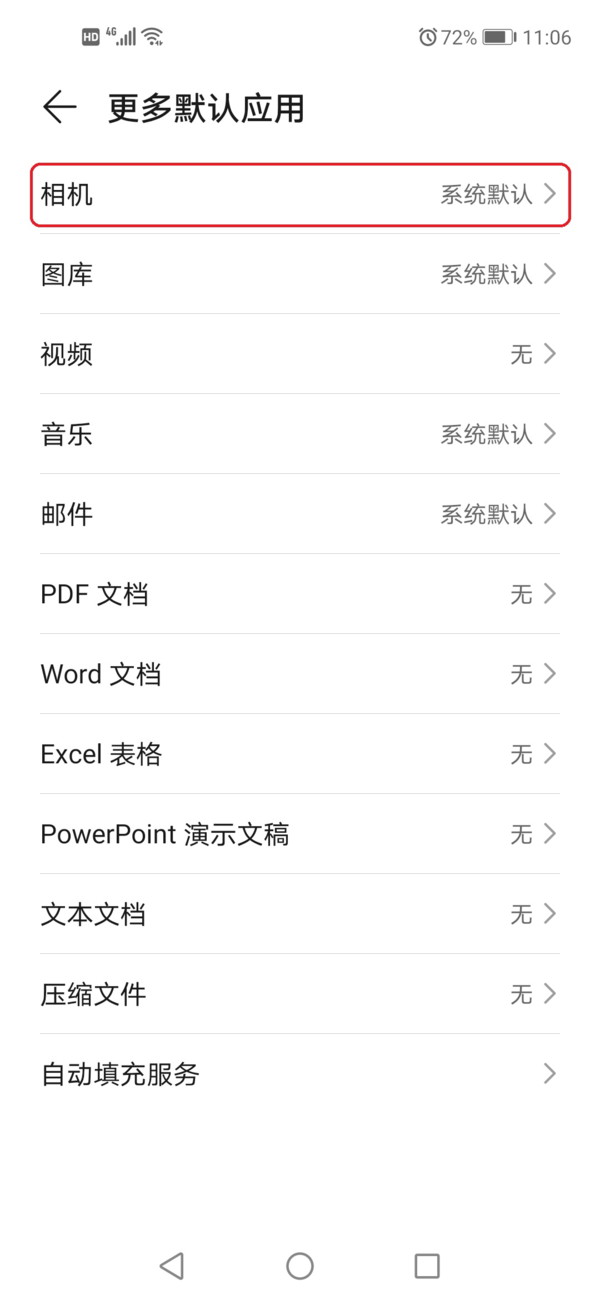Viewport: 600px width, 1300px height.
Task: Choose a default app for 视频
Action: [x=300, y=354]
